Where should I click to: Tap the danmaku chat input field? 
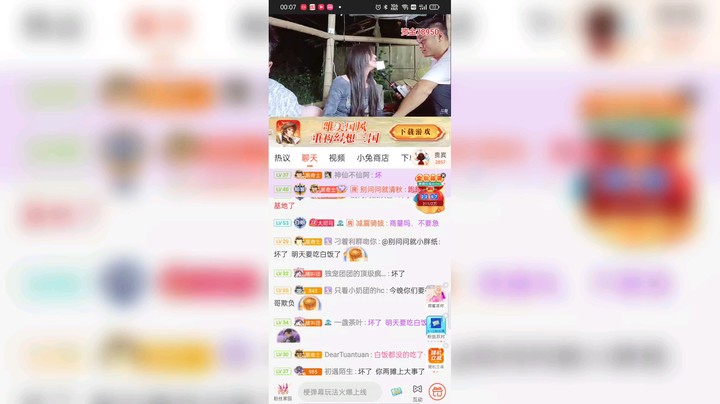tap(340, 392)
